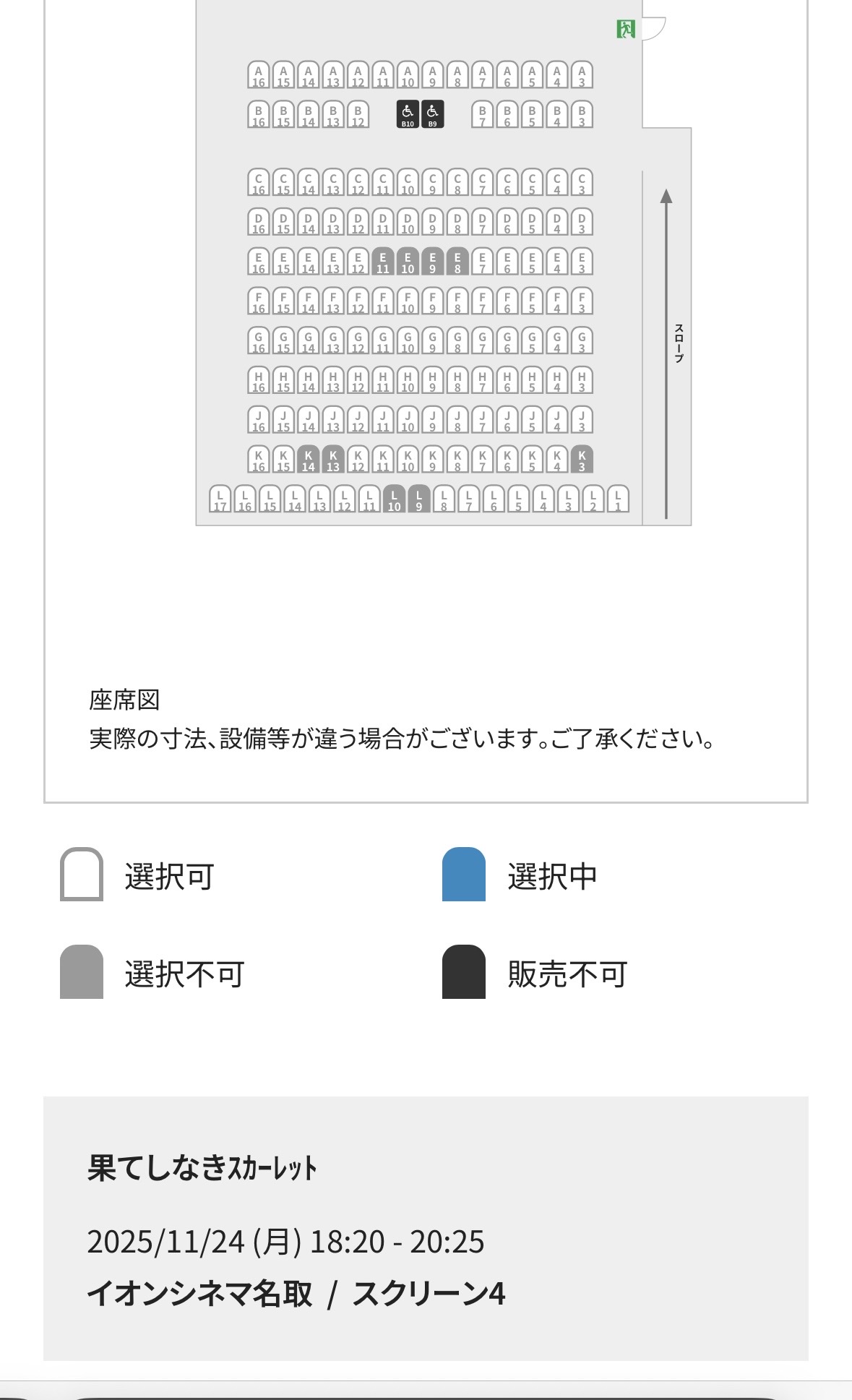The image size is (852, 1400).
Task: Select seat F8
Action: (x=457, y=301)
